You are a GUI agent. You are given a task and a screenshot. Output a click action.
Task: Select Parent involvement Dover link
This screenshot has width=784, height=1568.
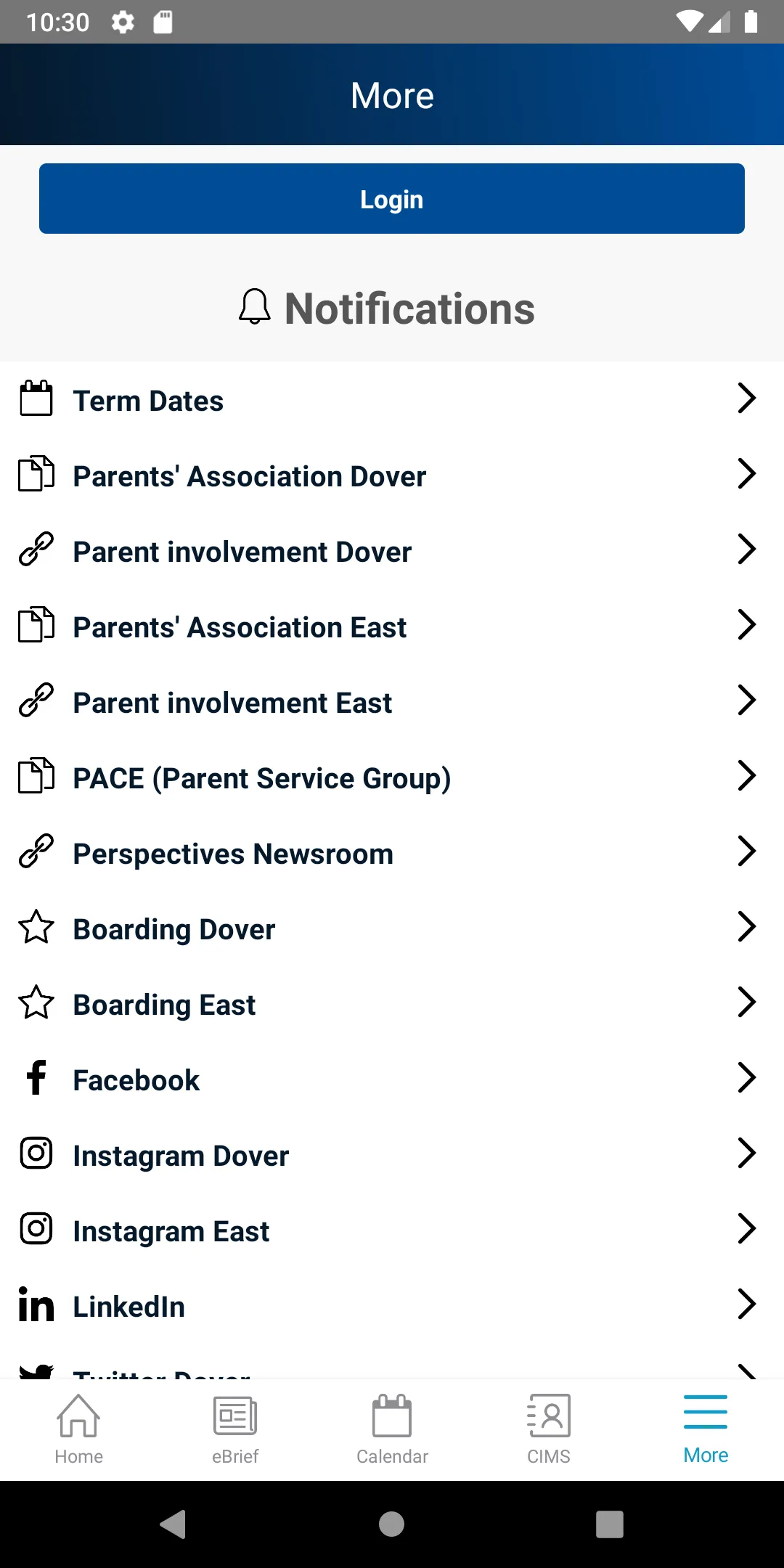coord(392,550)
